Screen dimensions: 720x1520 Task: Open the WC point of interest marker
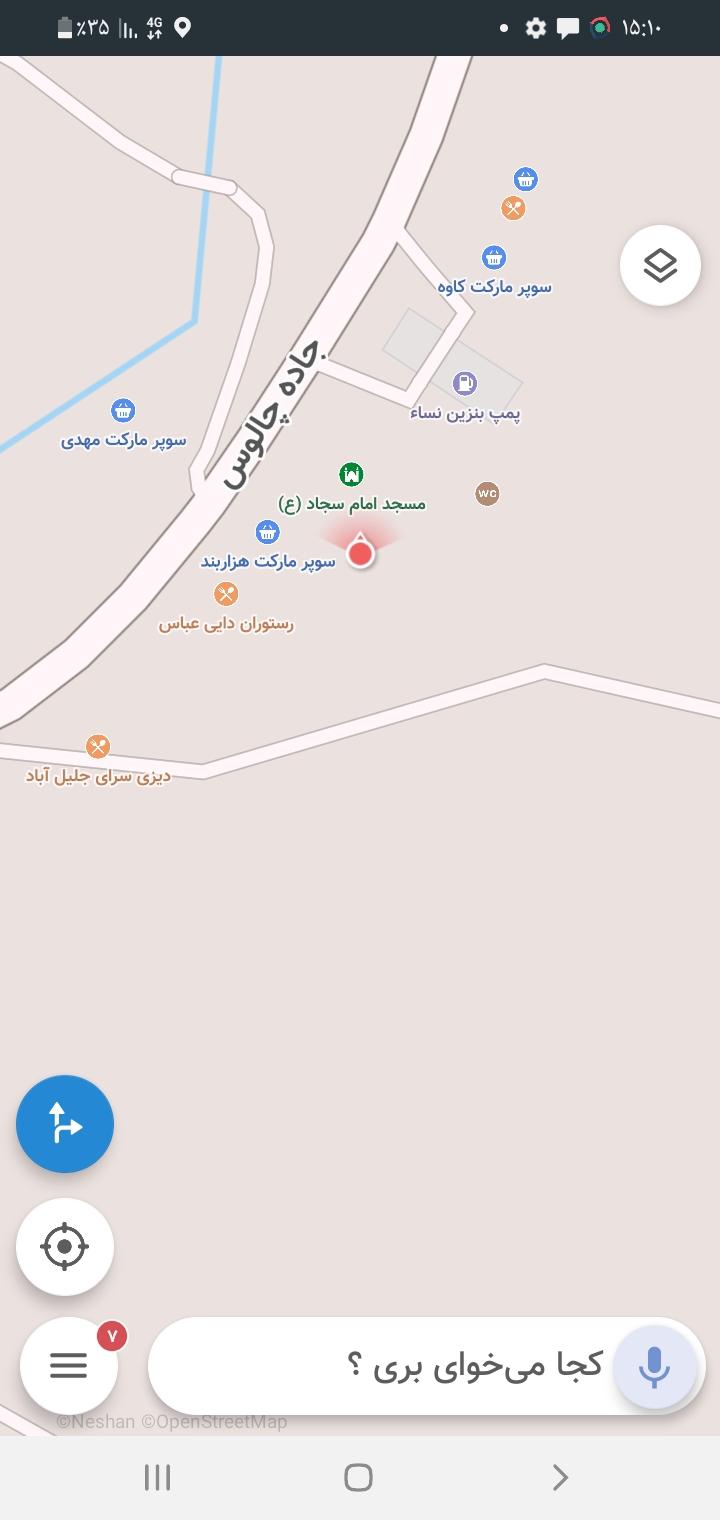point(487,493)
